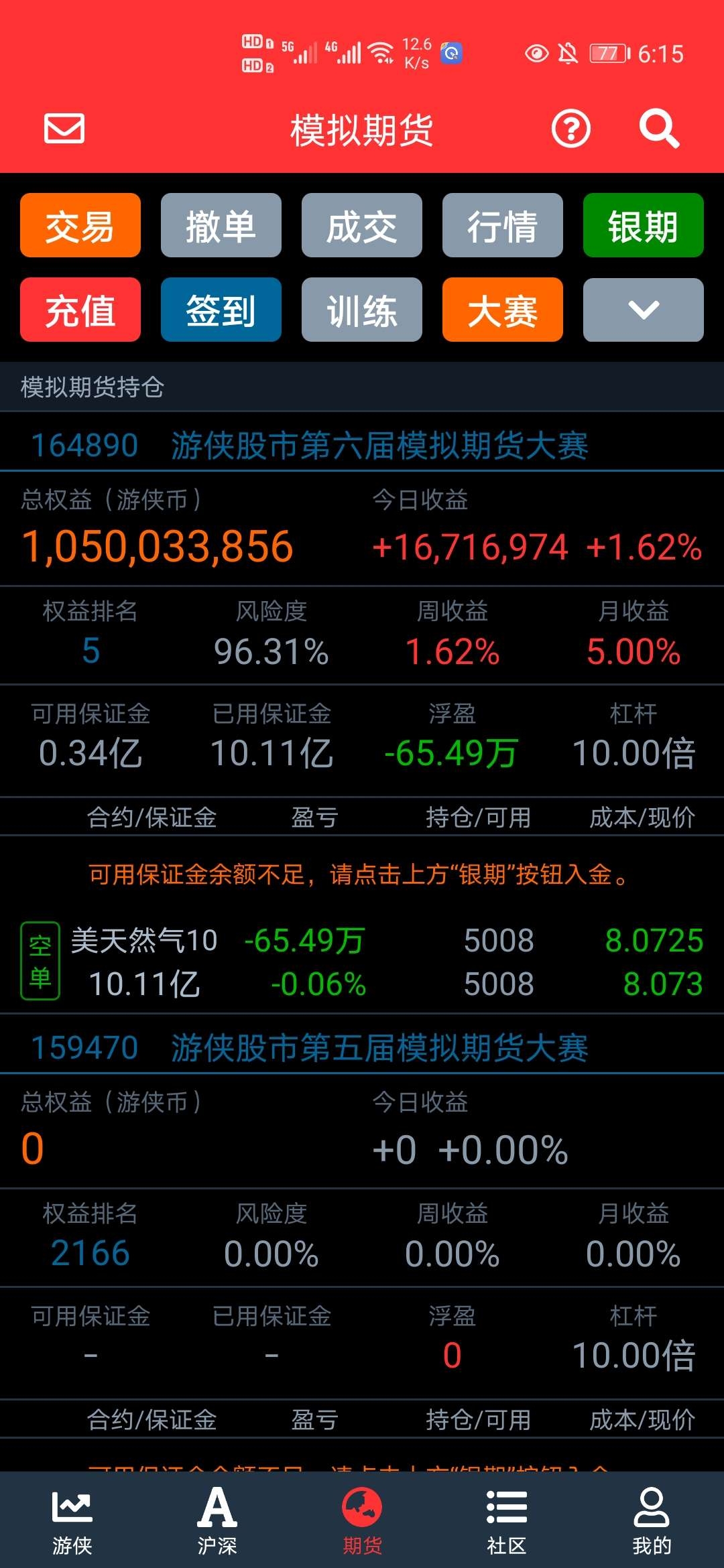Switch to the 沪深 tab
Viewport: 724px width, 1568px height.
217,1521
